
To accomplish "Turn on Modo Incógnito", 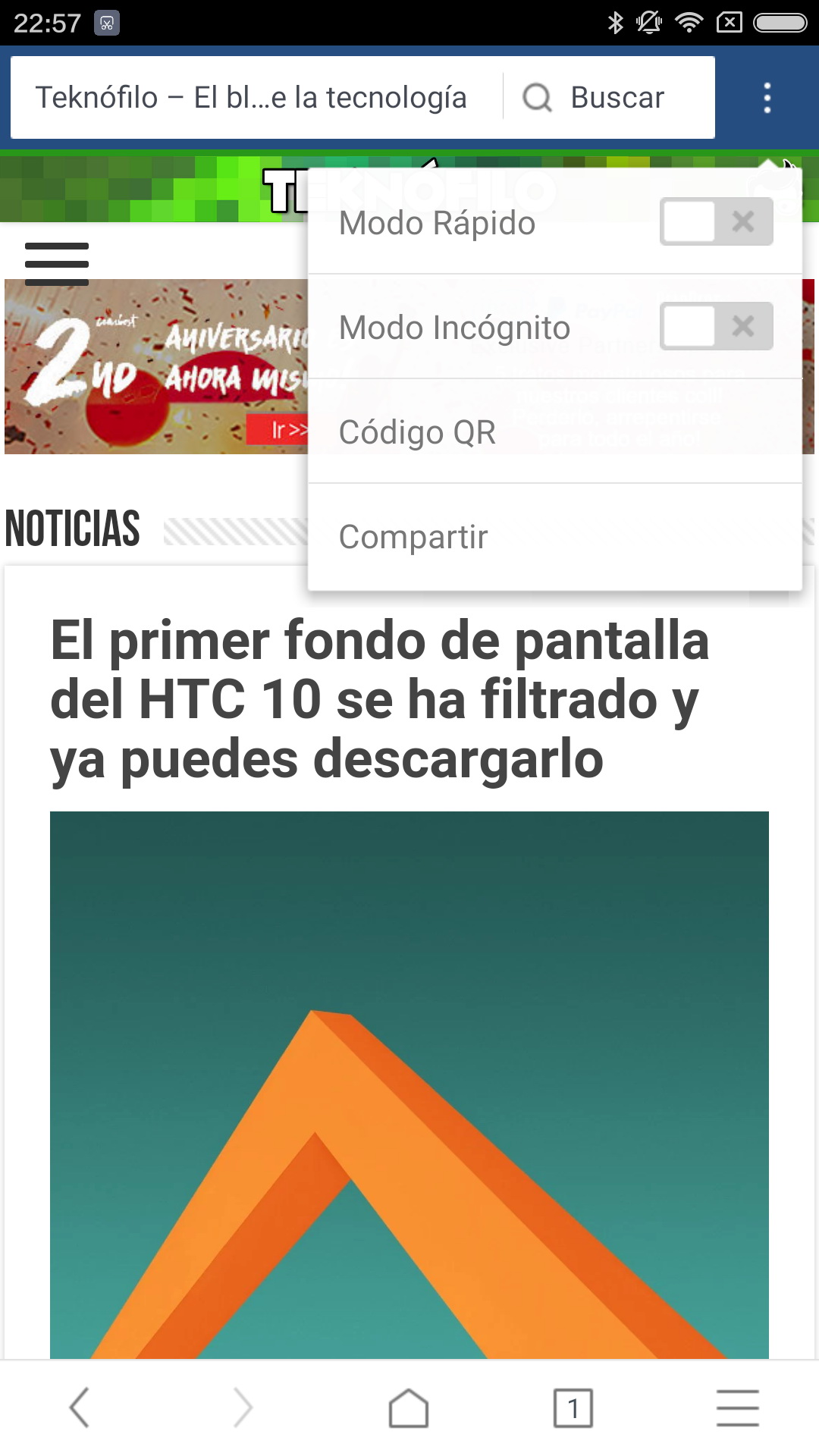I will [716, 327].
